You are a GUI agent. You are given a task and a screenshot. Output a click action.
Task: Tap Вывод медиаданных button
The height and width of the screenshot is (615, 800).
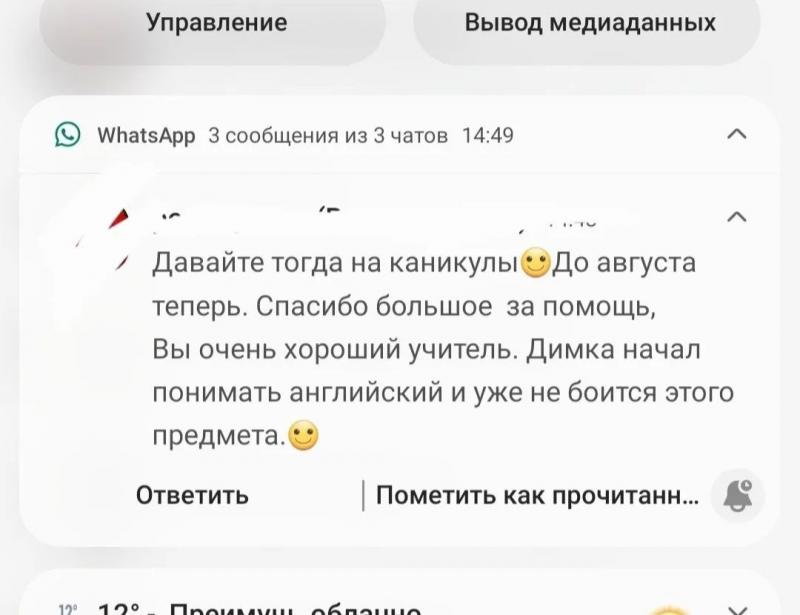pos(587,24)
